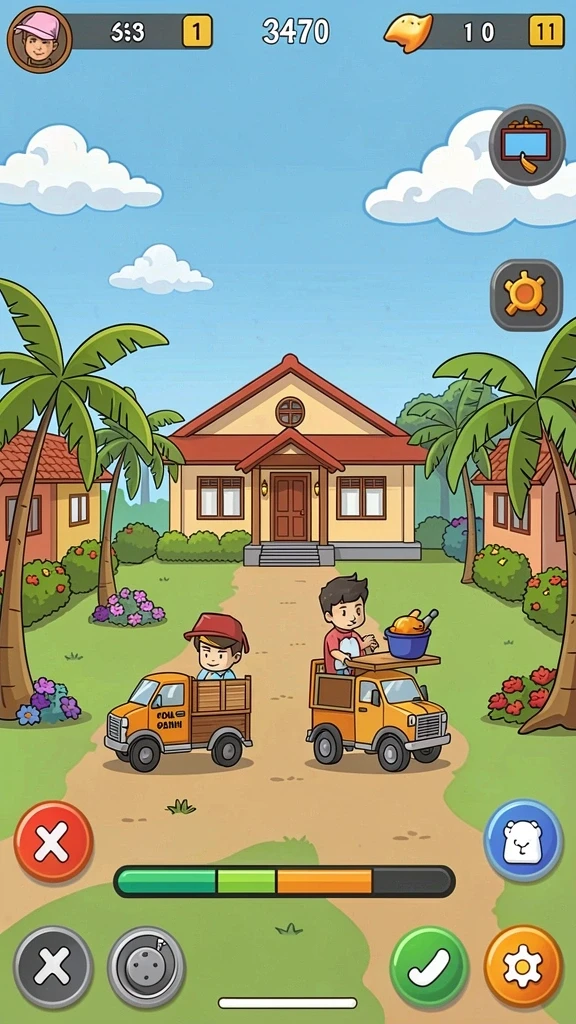
Task: Open settings with the orange gear
Action: (x=523, y=965)
